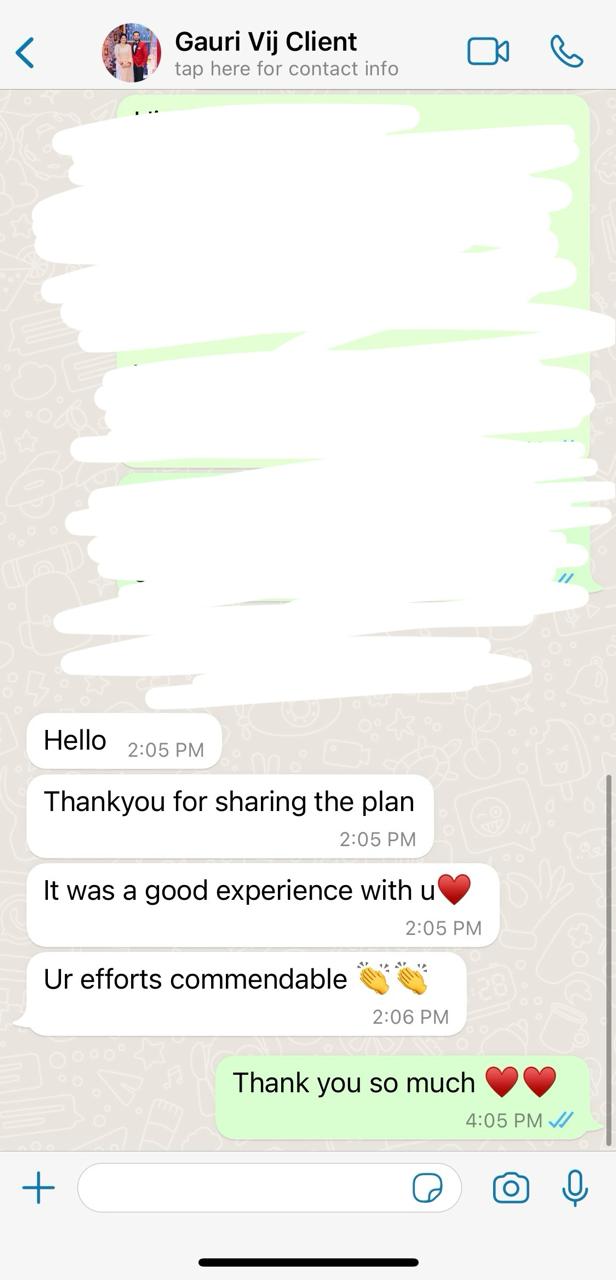616x1280 pixels.
Task: Go back to the chats list
Action: [26, 52]
